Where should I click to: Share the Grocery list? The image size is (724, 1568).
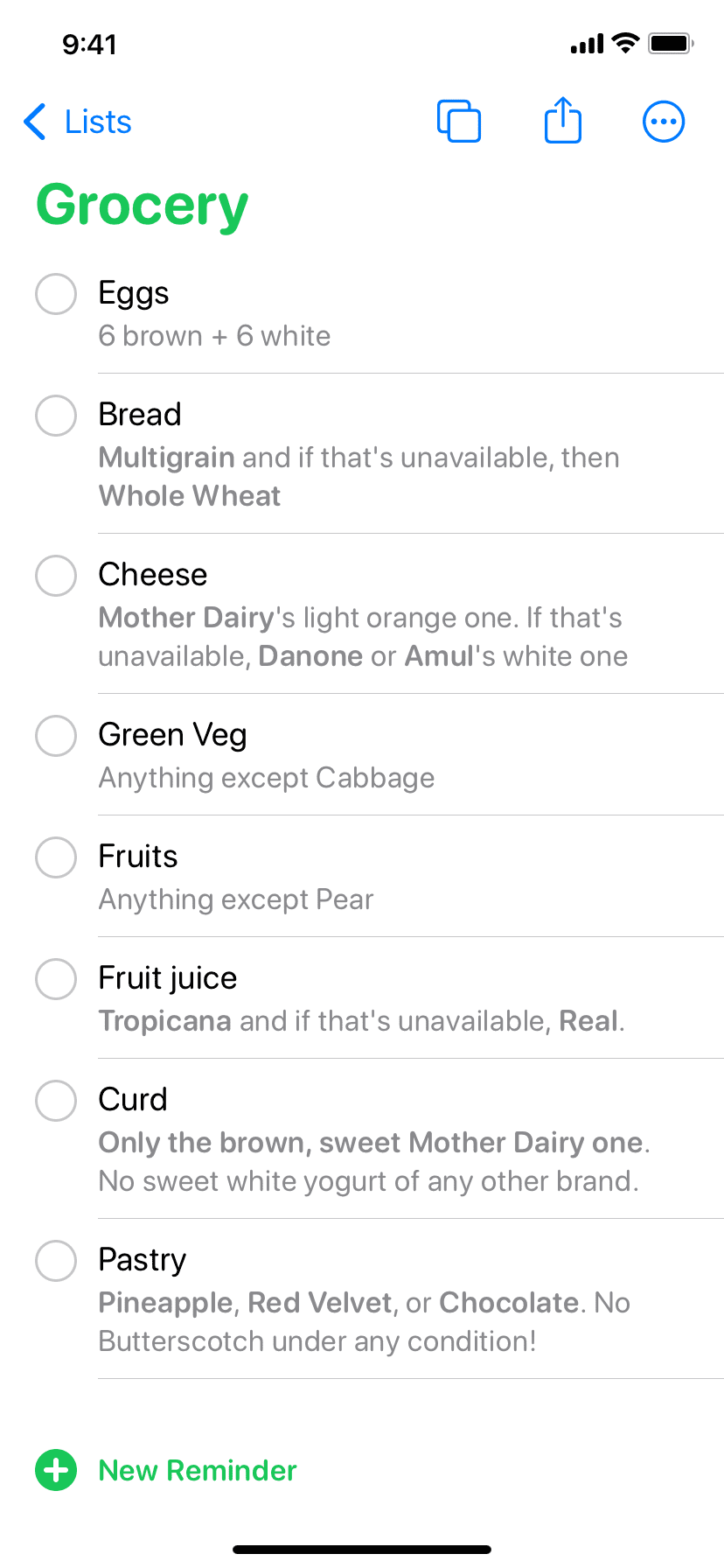click(x=563, y=120)
